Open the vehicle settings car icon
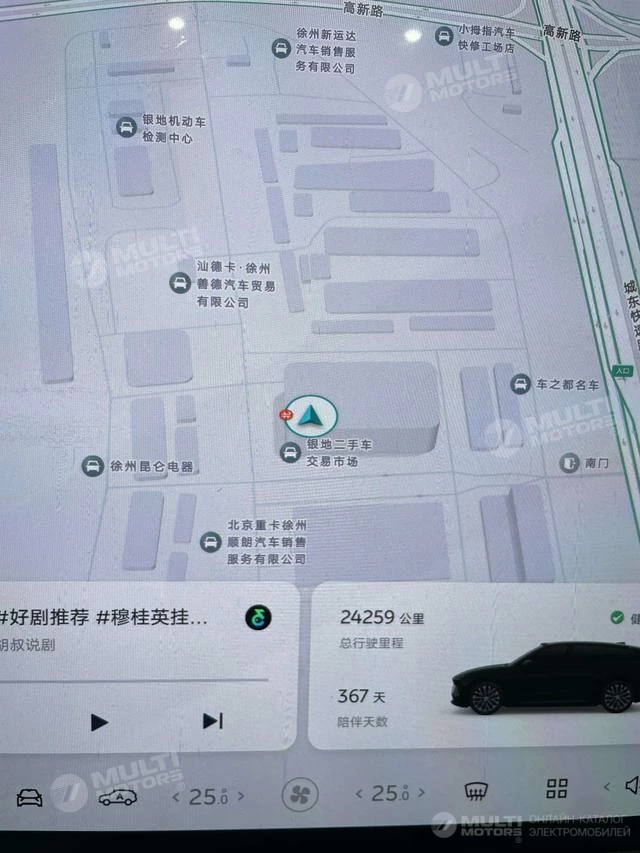This screenshot has width=640, height=853. point(30,797)
